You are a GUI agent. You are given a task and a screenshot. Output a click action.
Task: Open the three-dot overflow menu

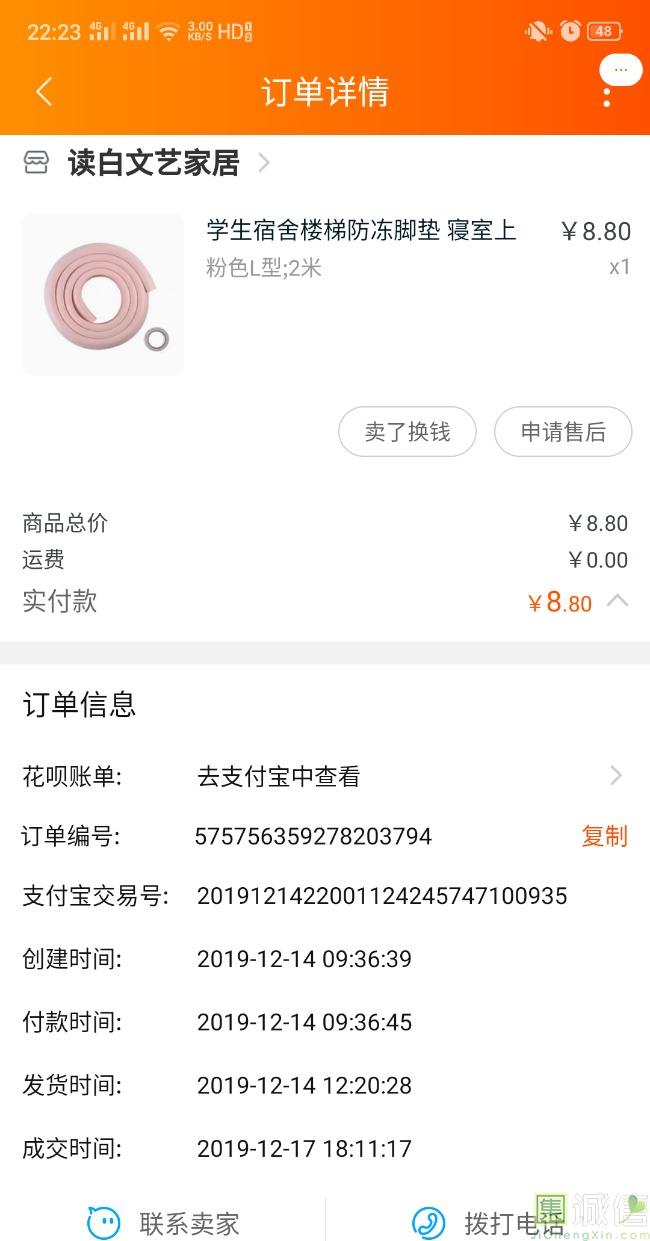pyautogui.click(x=606, y=96)
